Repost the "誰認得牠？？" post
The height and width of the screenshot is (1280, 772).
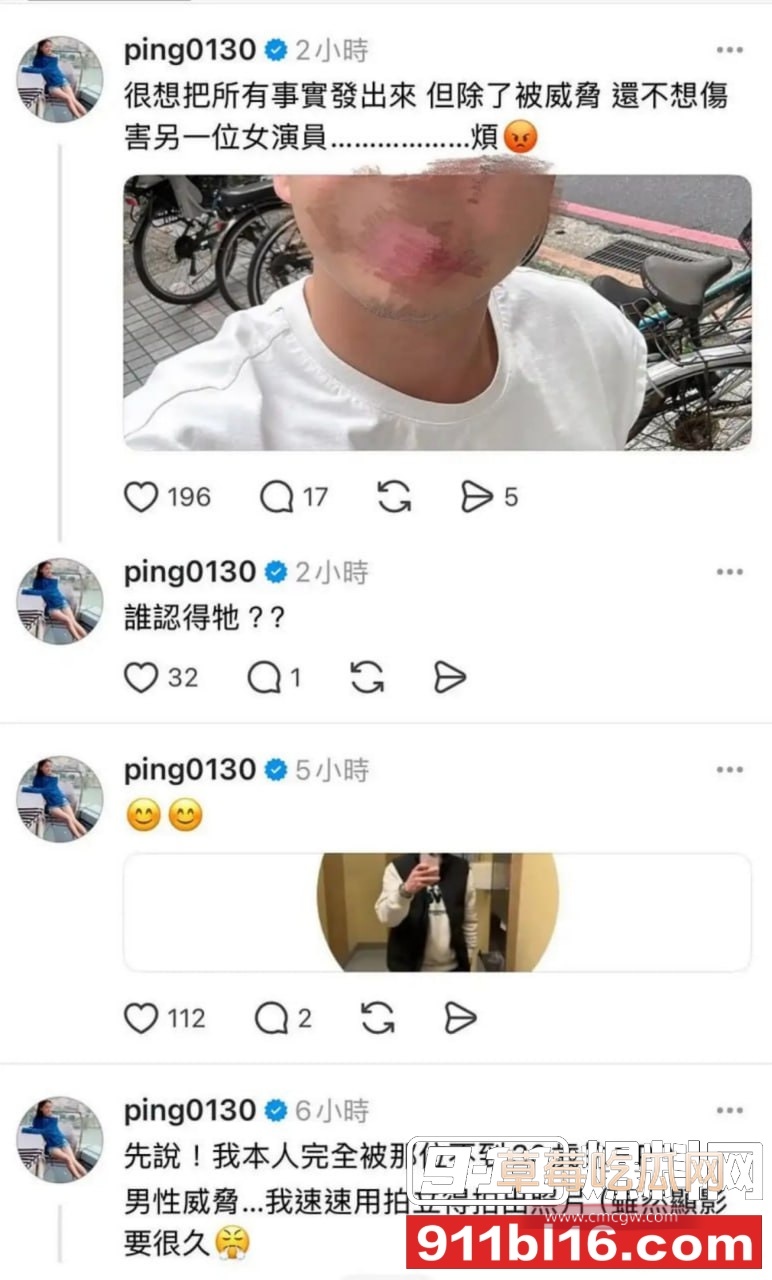[x=365, y=676]
